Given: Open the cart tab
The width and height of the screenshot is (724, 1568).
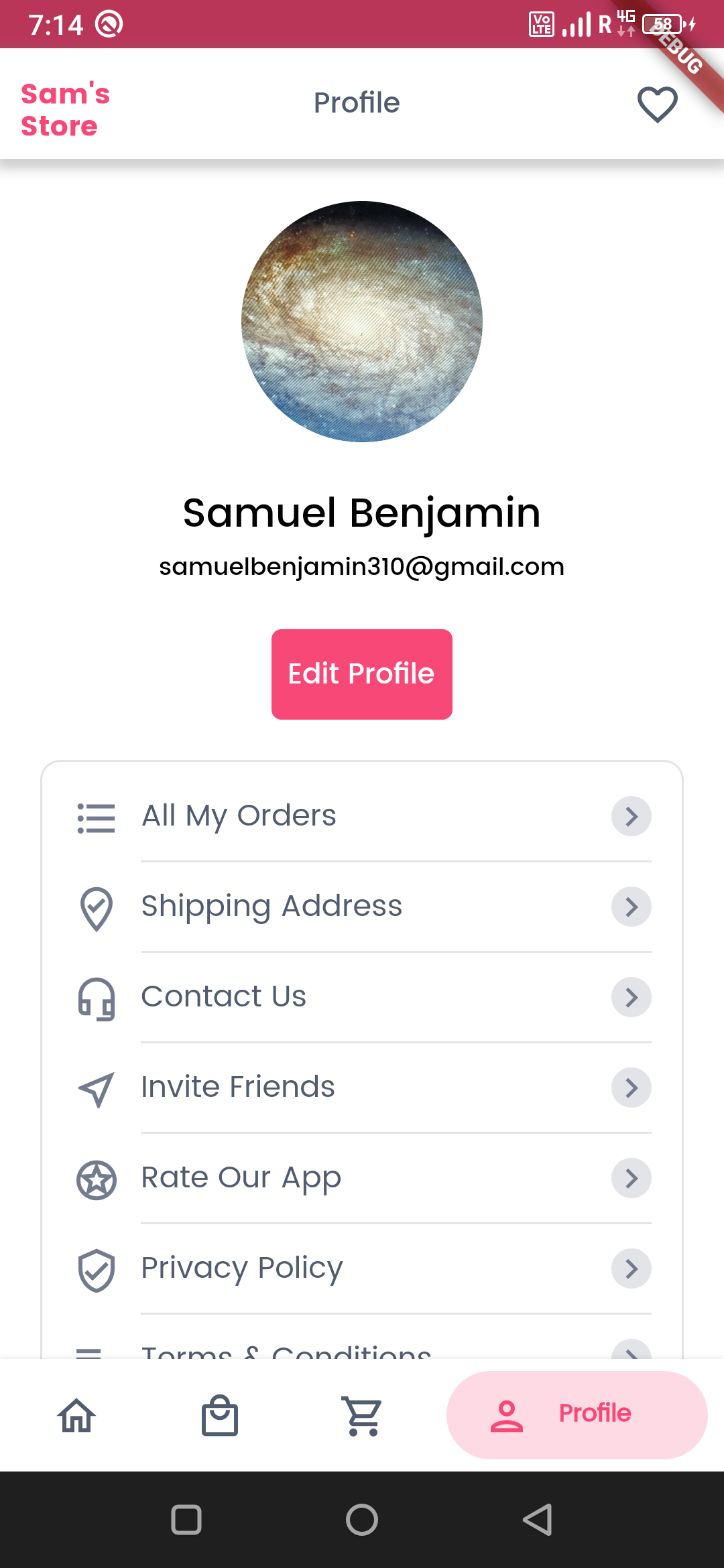Looking at the screenshot, I should pyautogui.click(x=363, y=1415).
